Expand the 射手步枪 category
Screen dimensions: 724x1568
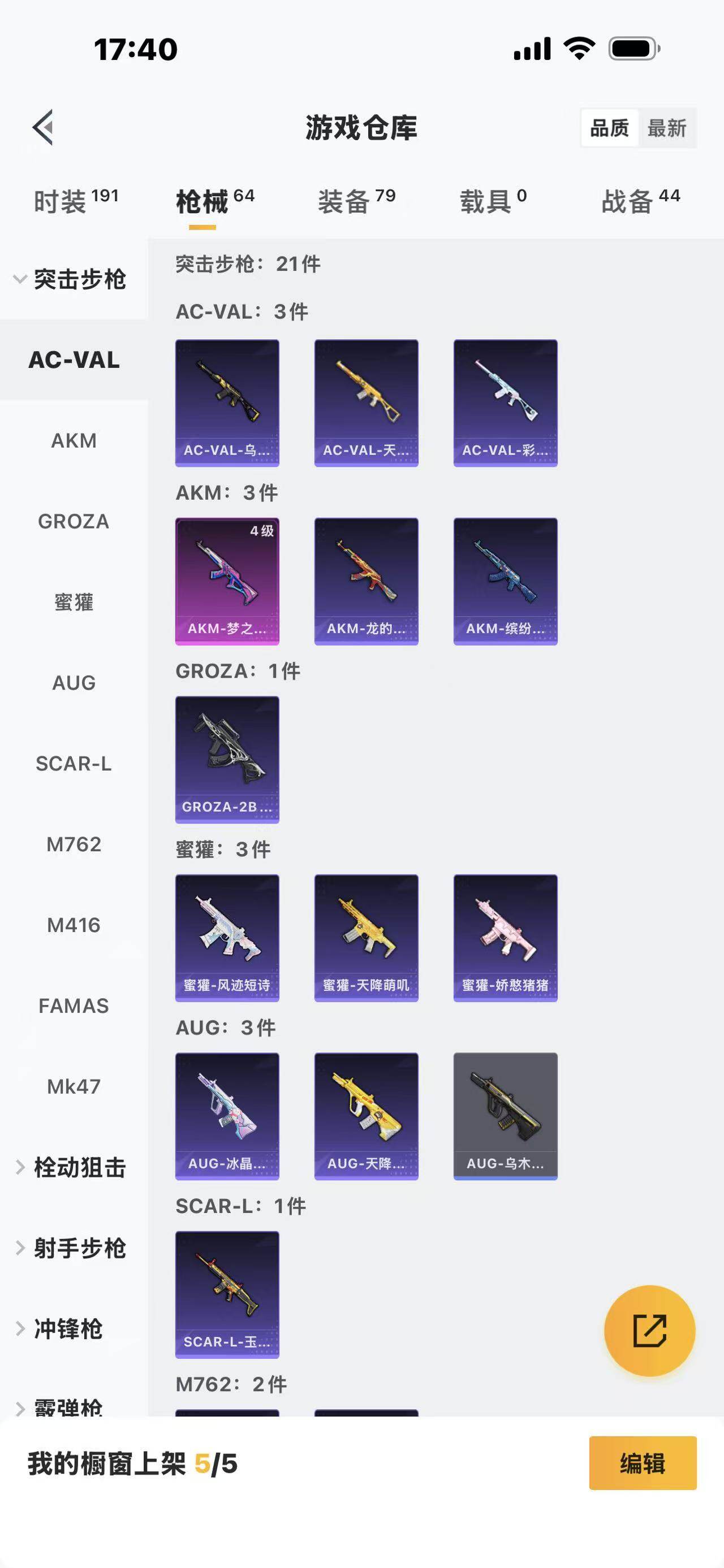pos(72,1248)
